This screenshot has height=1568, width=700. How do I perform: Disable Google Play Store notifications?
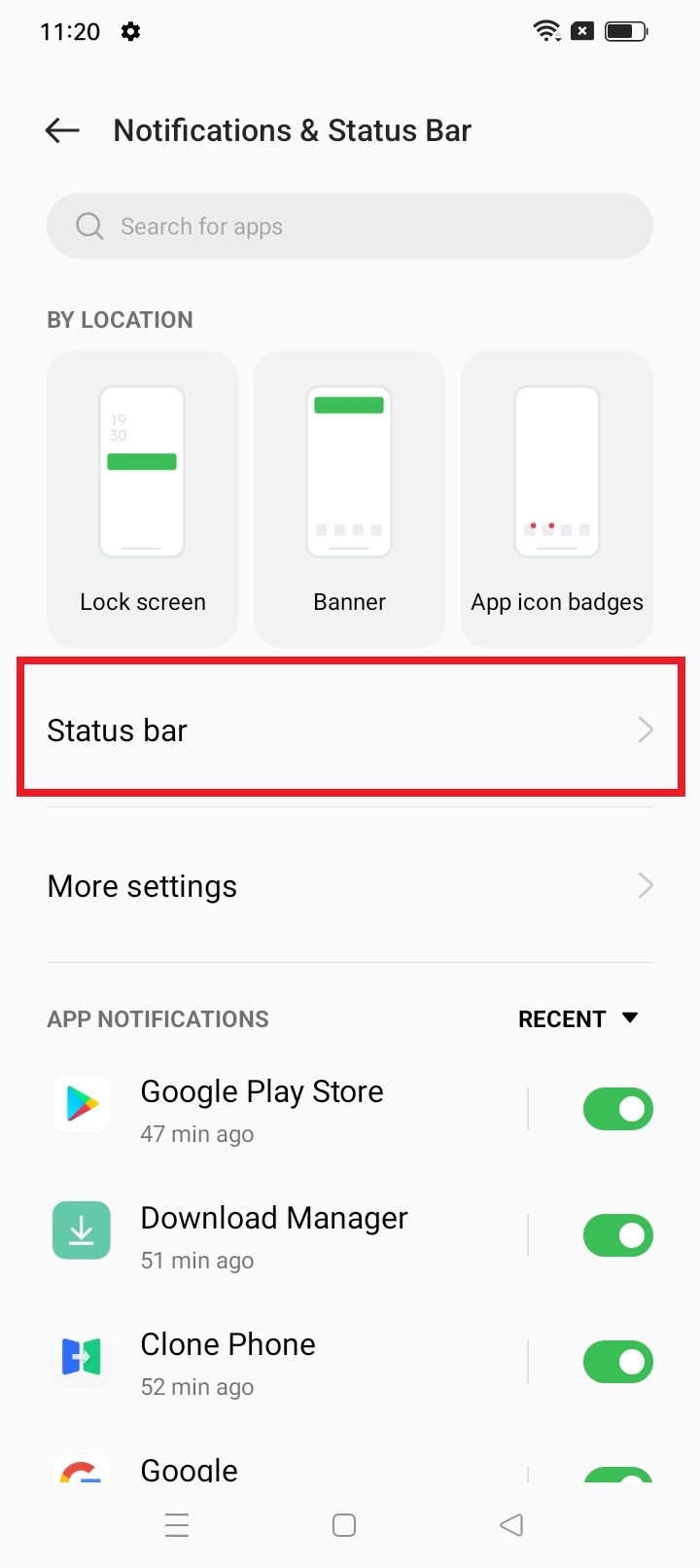point(617,1109)
